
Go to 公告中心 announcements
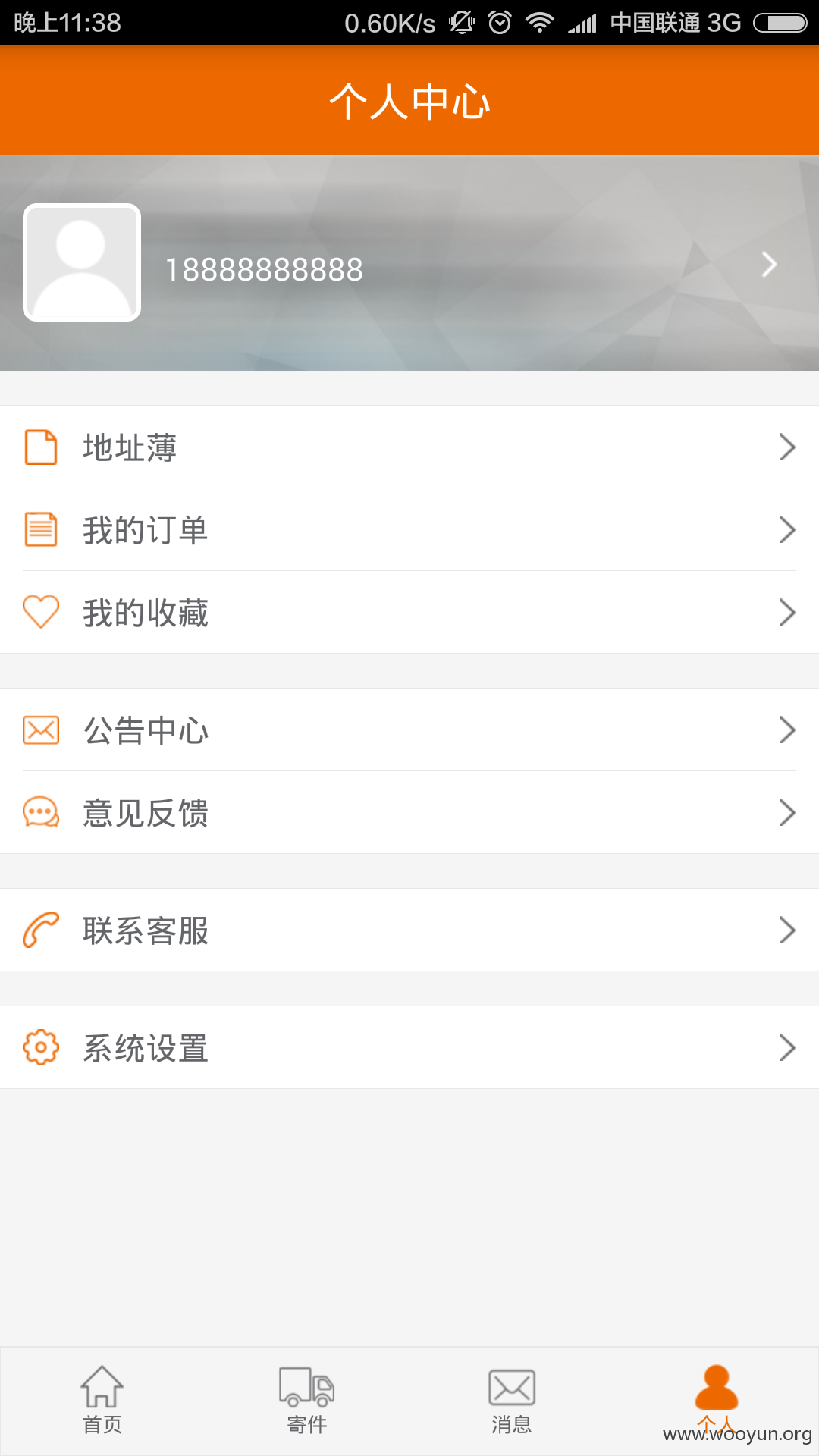(x=409, y=730)
